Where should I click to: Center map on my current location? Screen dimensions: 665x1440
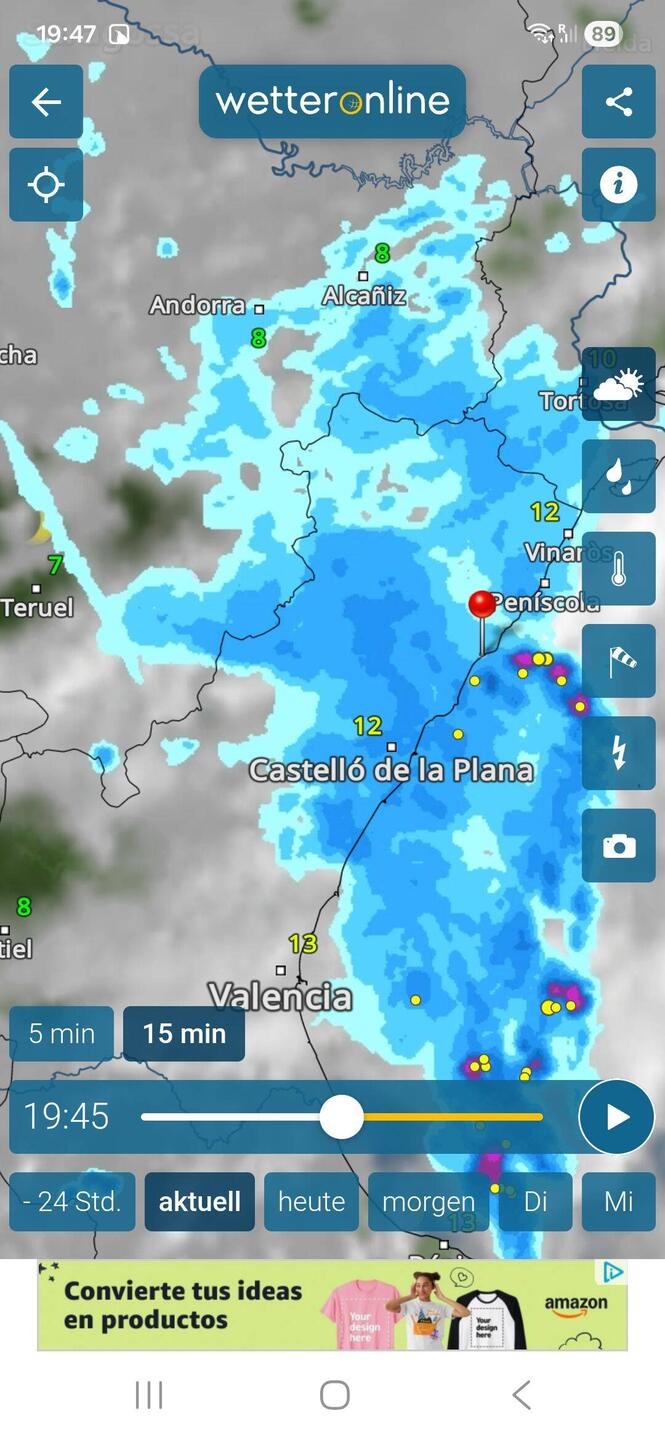pos(46,185)
